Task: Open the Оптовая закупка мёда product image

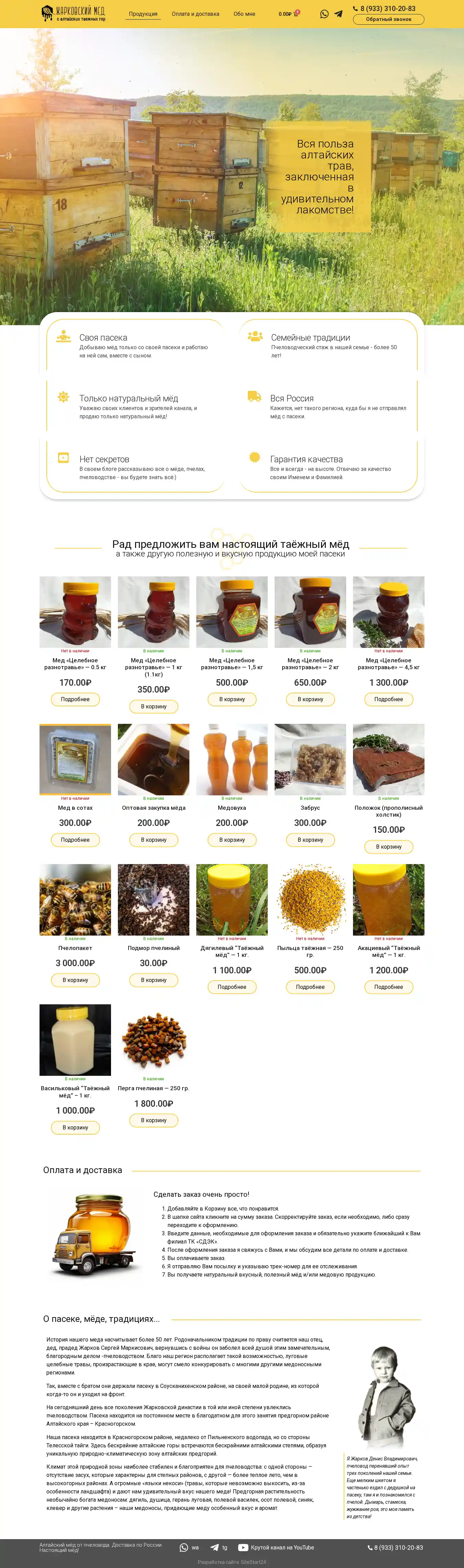Action: 153,759
